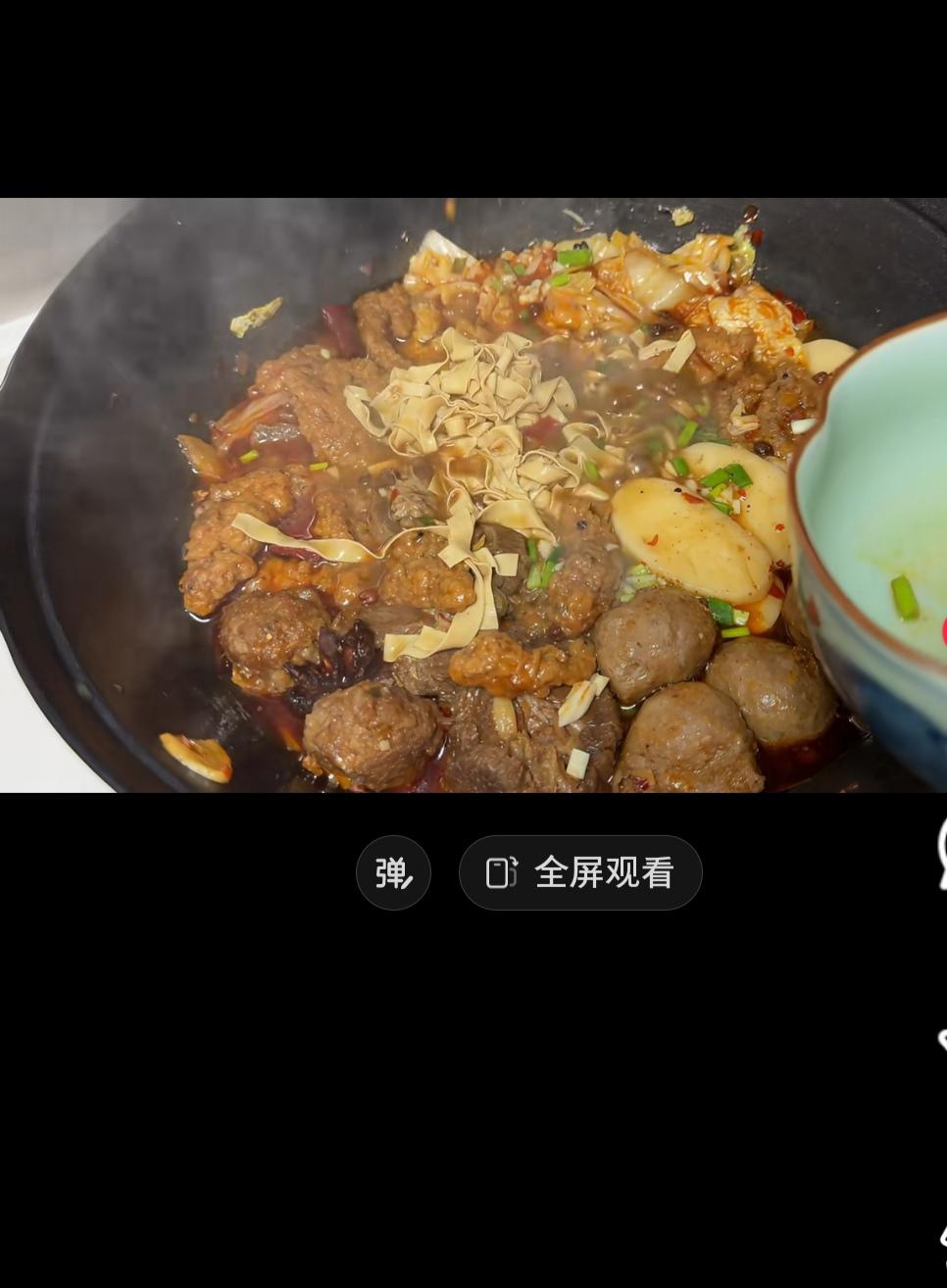Toggle the danmaku (弹) comments button
Image resolution: width=947 pixels, height=1288 pixels.
[393, 872]
